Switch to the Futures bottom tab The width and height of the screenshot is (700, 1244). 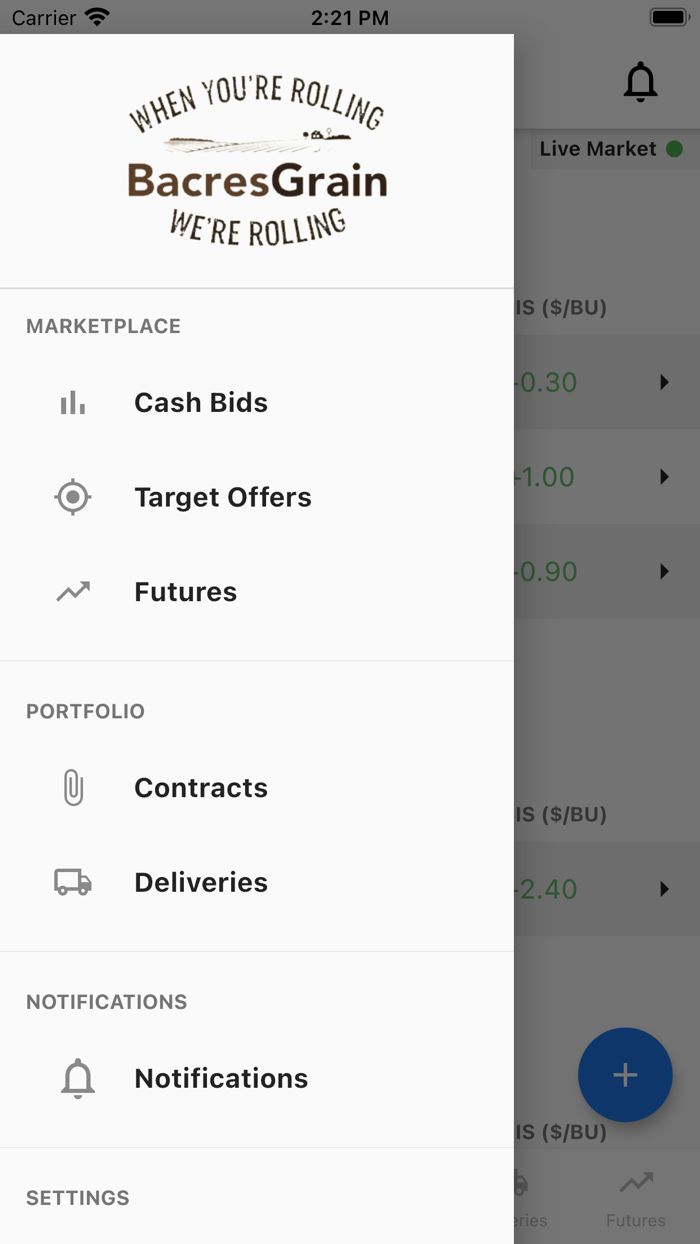636,1200
